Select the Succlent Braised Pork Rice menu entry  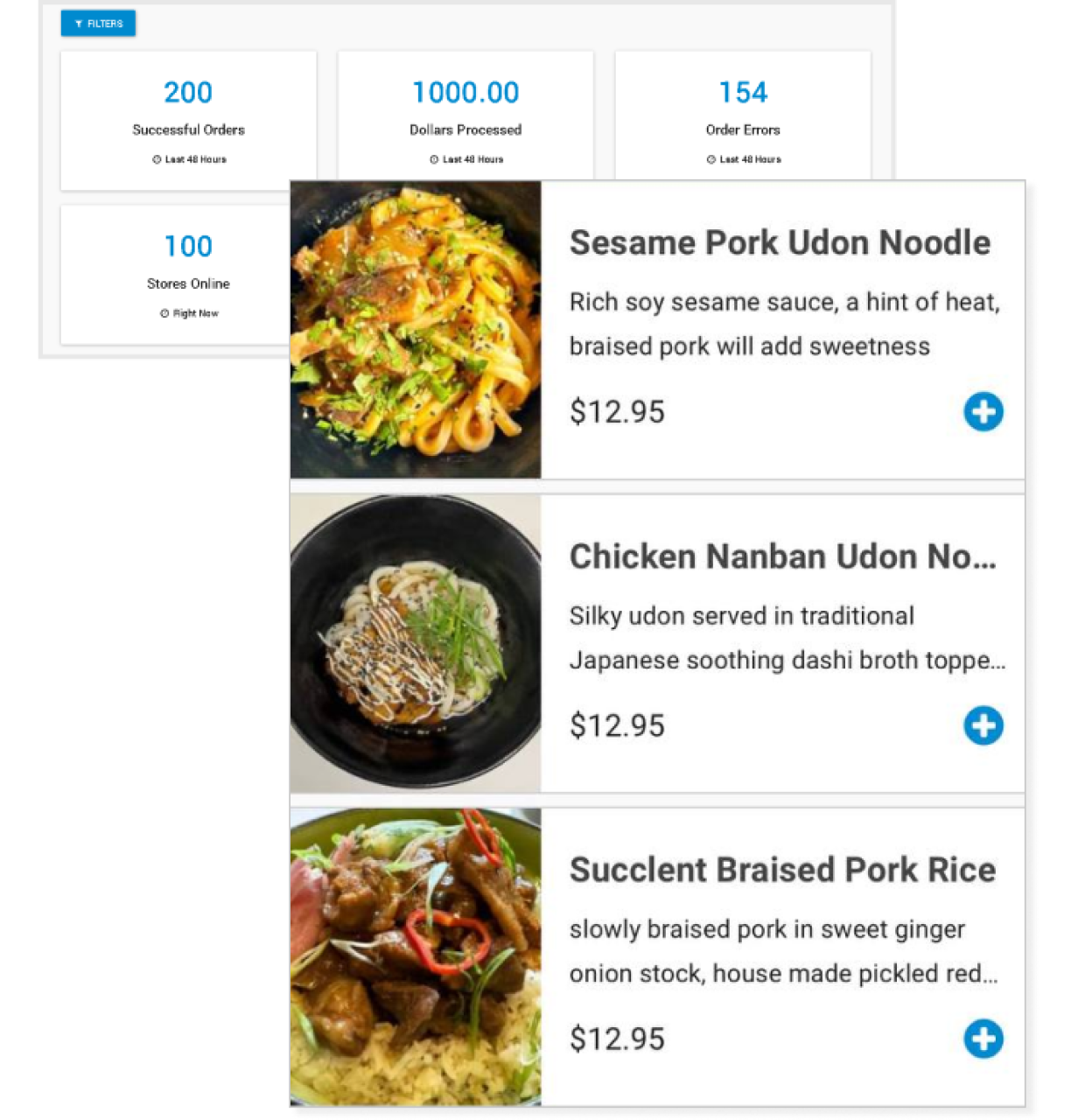[x=783, y=870]
